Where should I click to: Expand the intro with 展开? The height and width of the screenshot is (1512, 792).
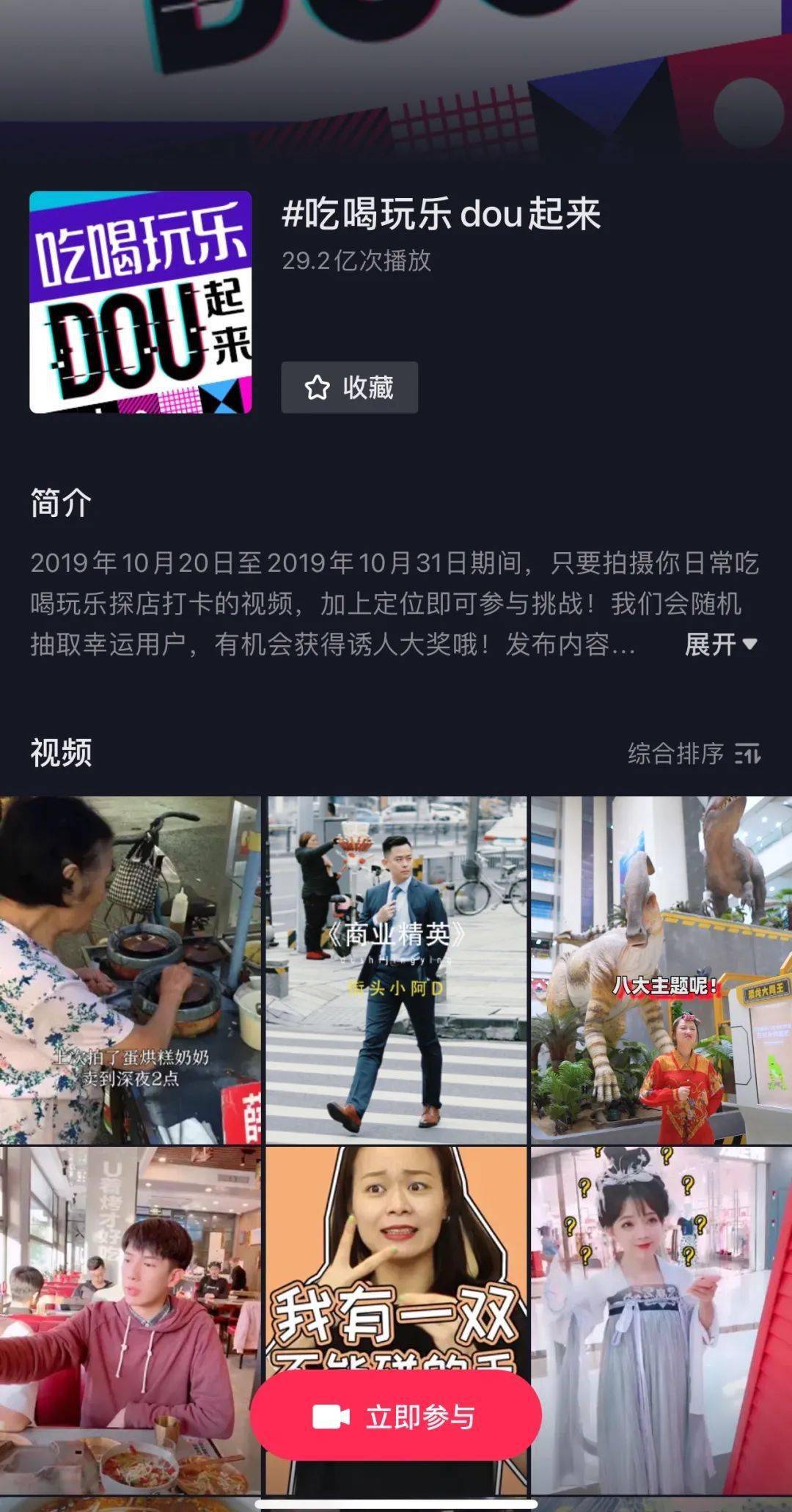(x=719, y=645)
